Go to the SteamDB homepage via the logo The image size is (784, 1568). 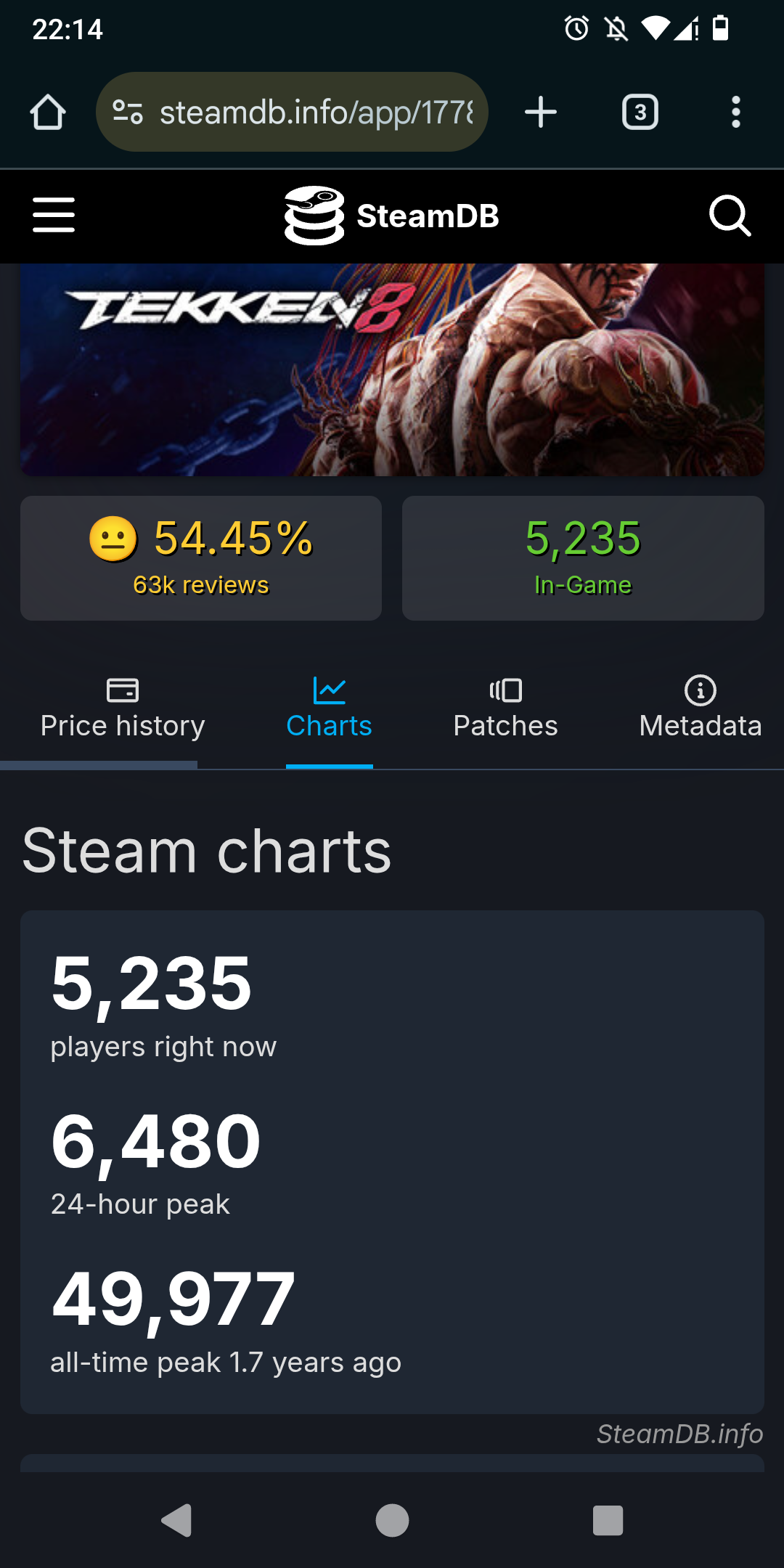[392, 216]
